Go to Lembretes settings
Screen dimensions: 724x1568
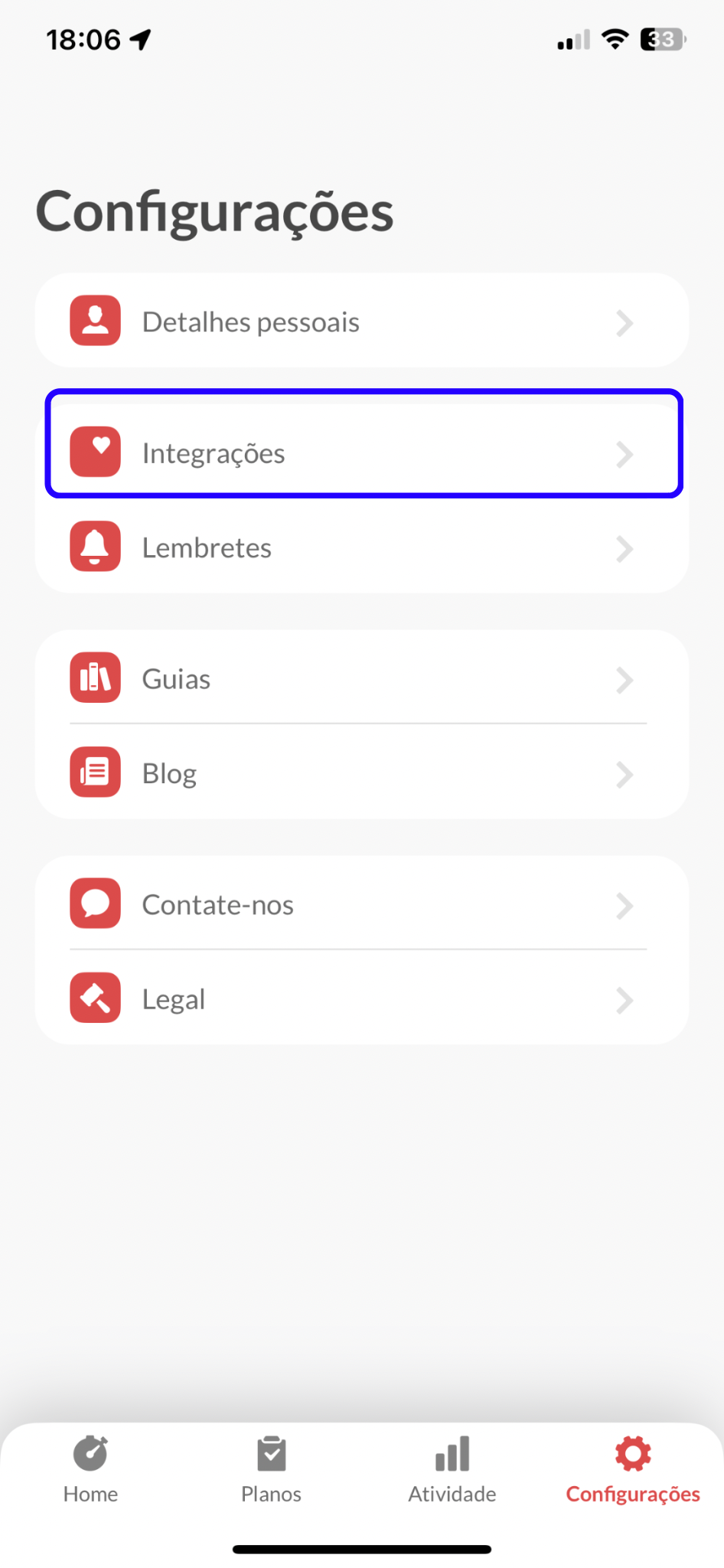coord(362,547)
